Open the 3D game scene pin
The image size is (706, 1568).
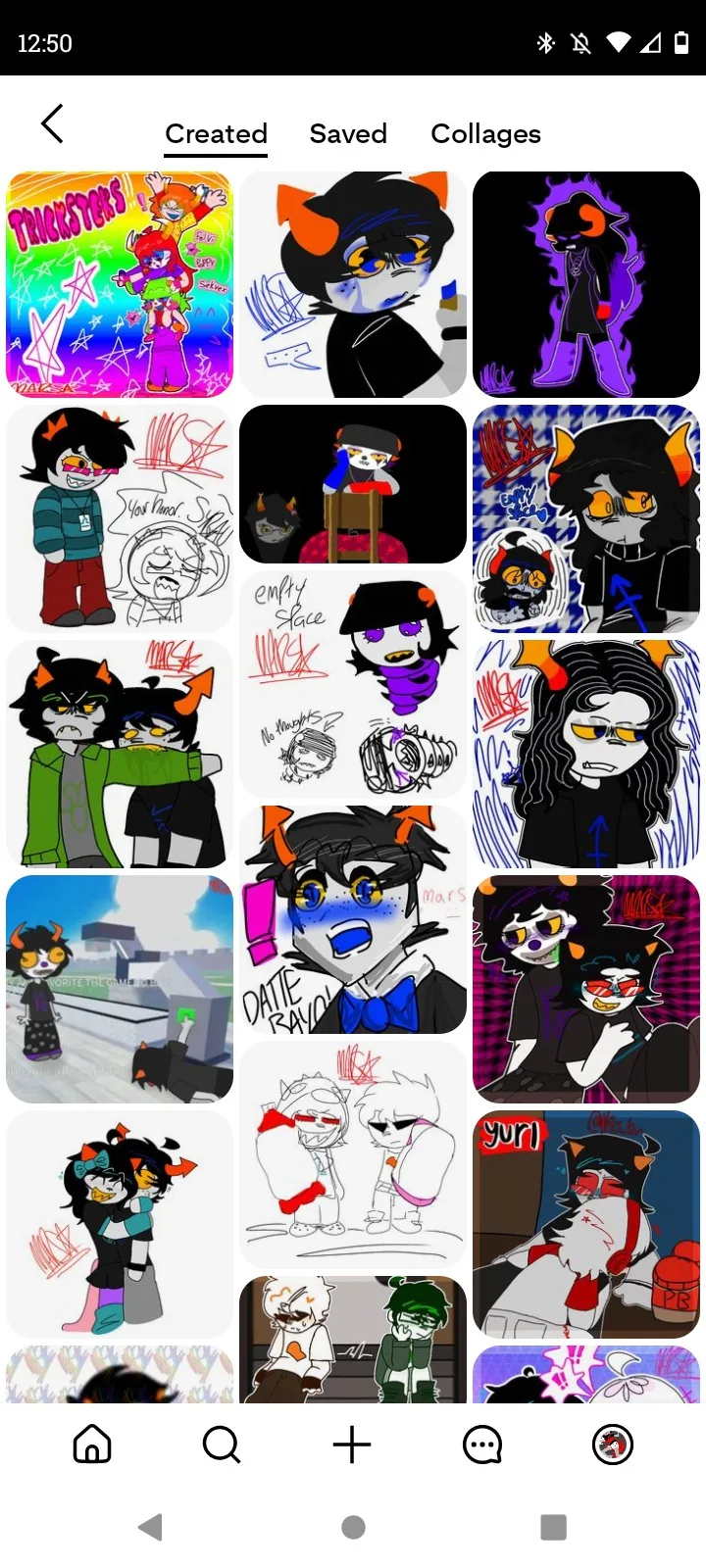click(120, 990)
